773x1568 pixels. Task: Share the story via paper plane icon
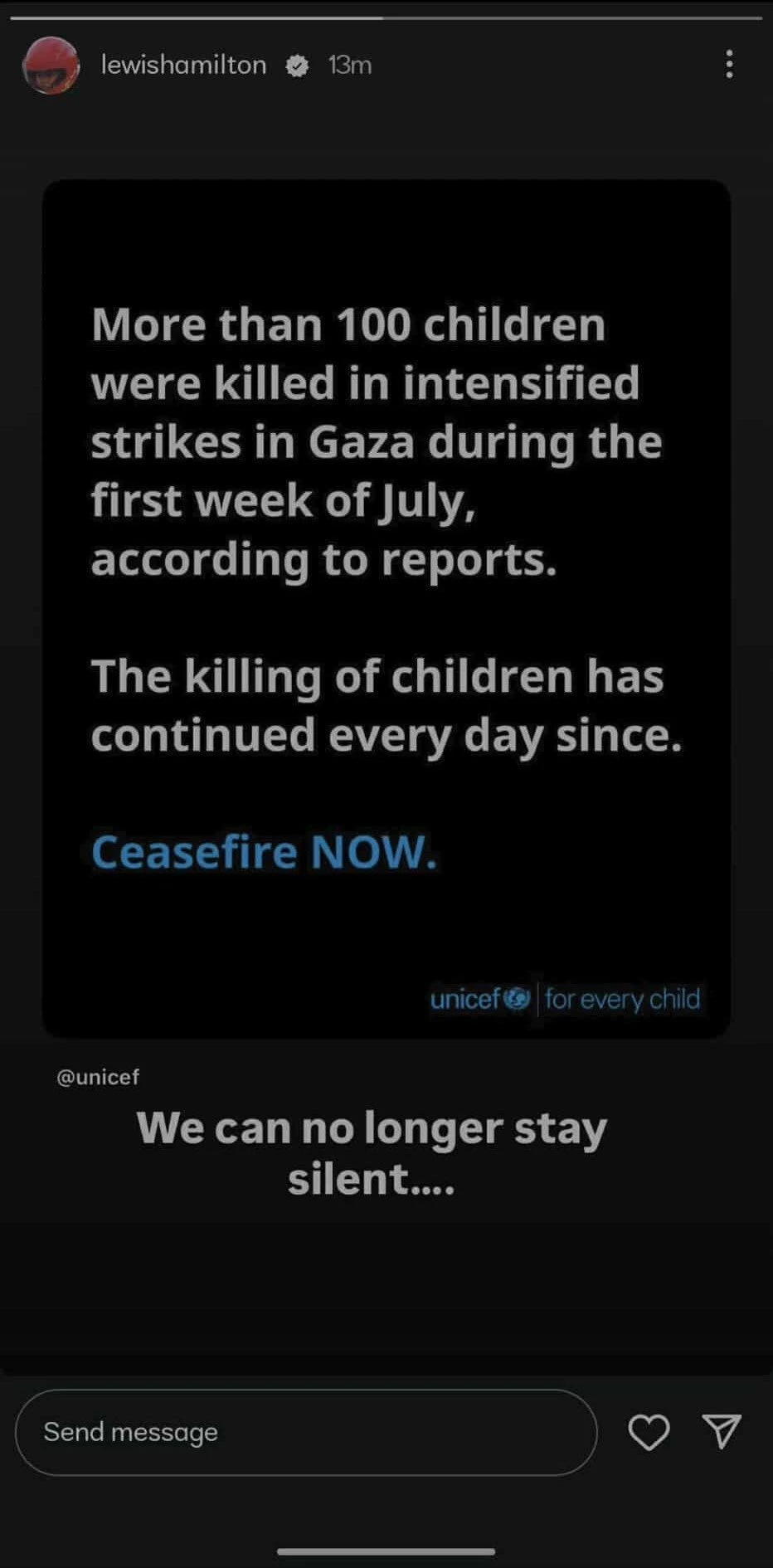pyautogui.click(x=721, y=1431)
